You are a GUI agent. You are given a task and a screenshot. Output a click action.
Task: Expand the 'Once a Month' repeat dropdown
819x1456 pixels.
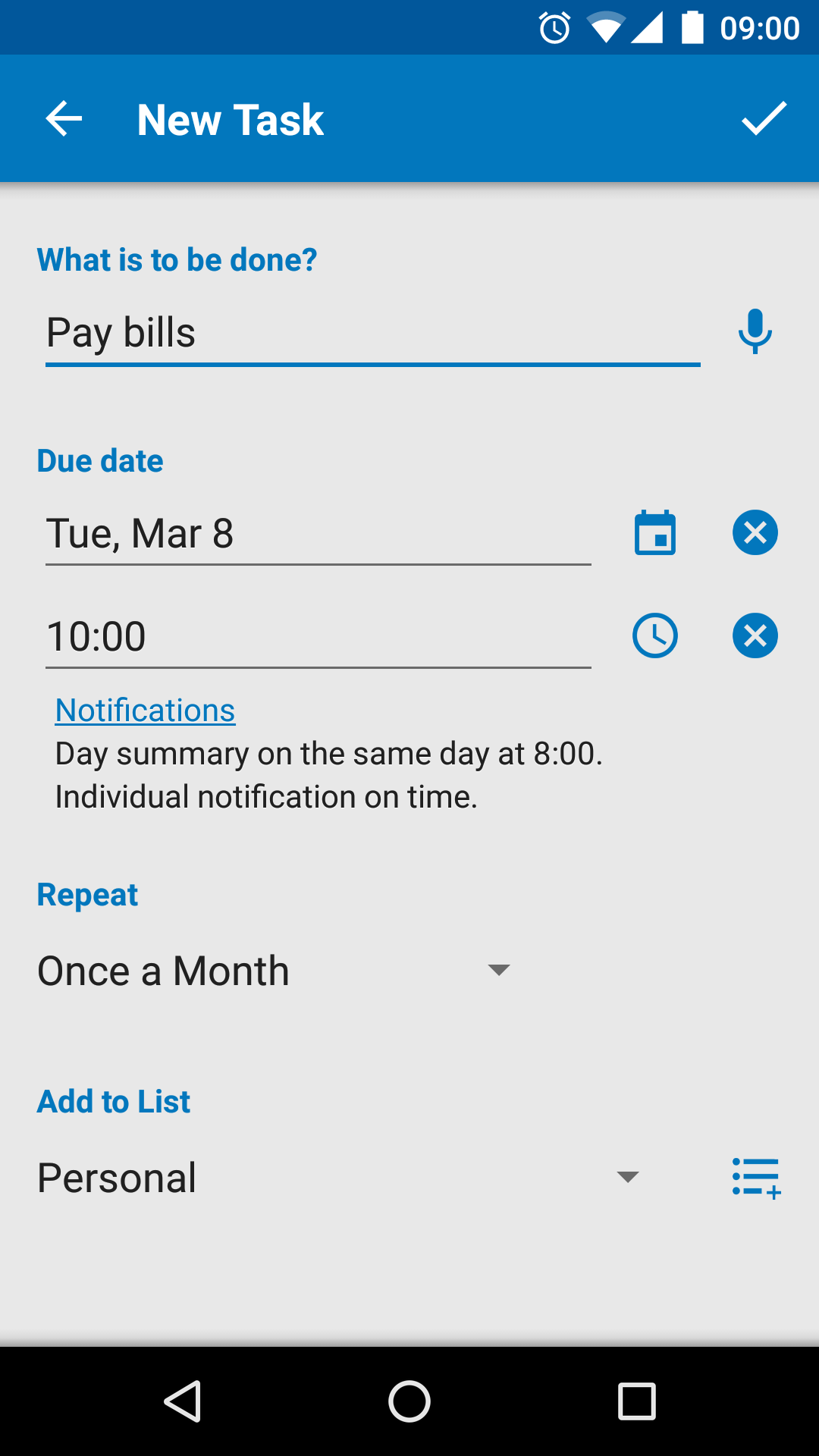tap(273, 971)
